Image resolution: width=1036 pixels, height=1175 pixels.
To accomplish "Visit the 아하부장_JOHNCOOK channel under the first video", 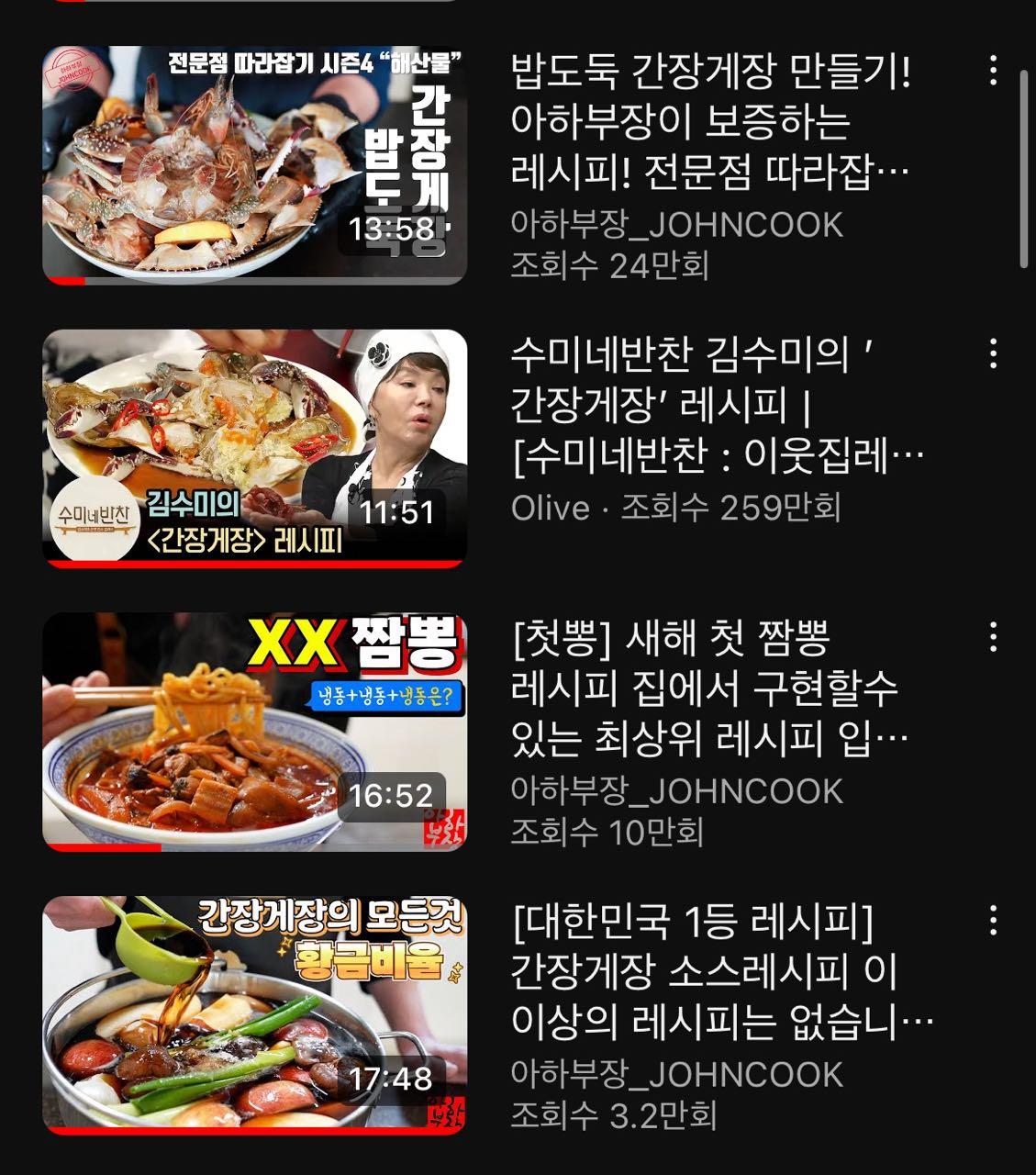I will 674,222.
